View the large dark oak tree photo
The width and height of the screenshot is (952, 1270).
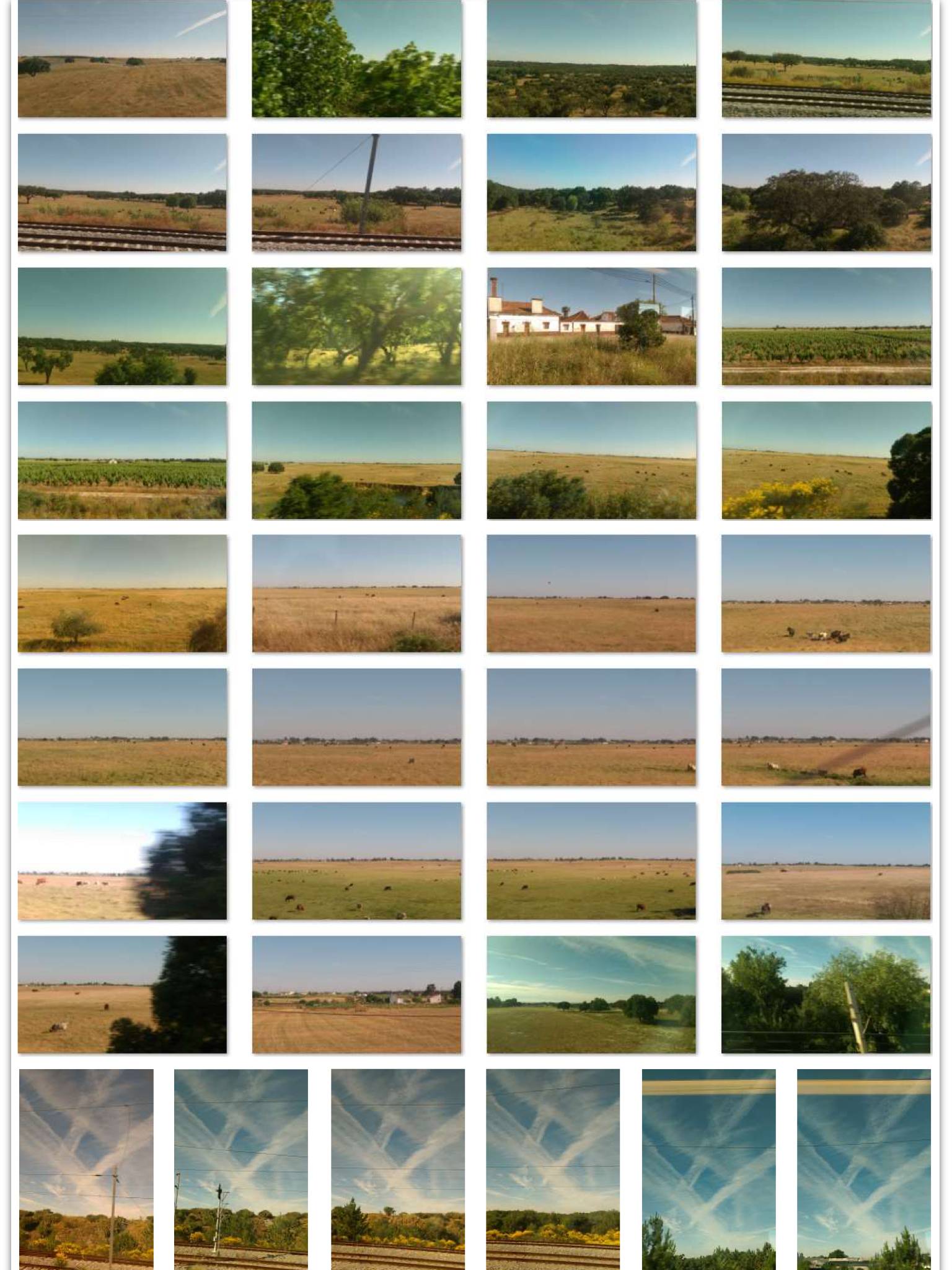pos(826,192)
